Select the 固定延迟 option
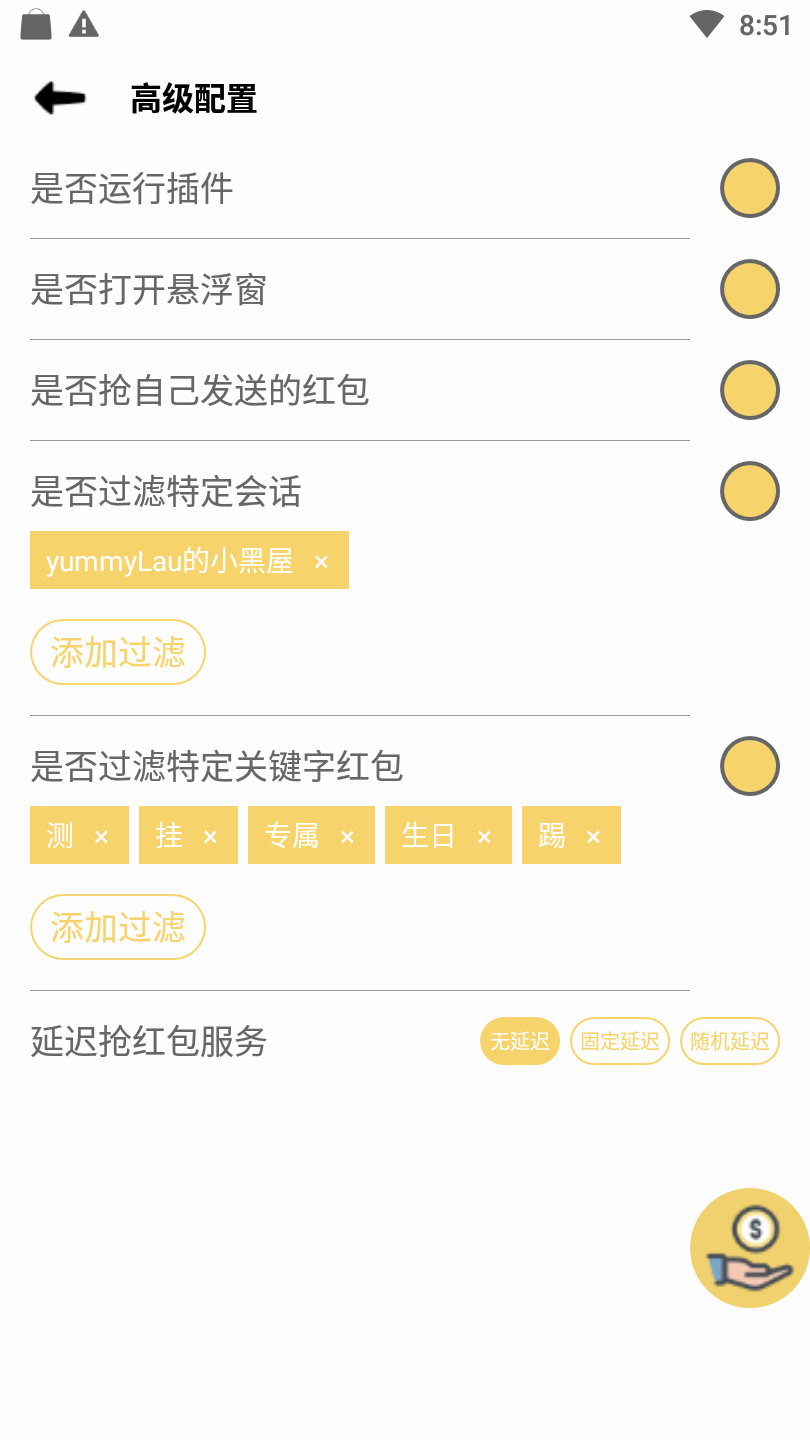Screen dimensions: 810x1440 (620, 1041)
